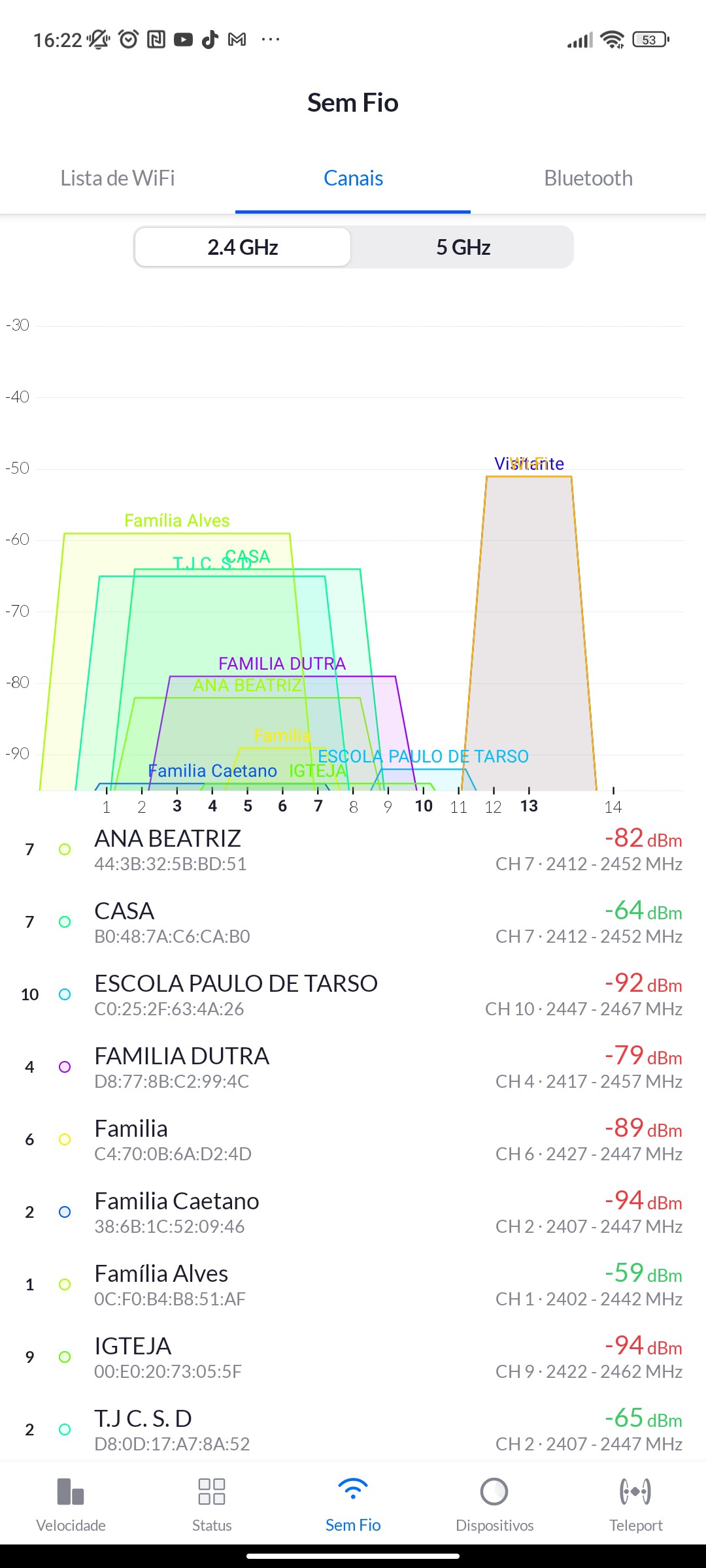Open the Família Alves network entry
This screenshot has width=706, height=1568.
tap(353, 1284)
